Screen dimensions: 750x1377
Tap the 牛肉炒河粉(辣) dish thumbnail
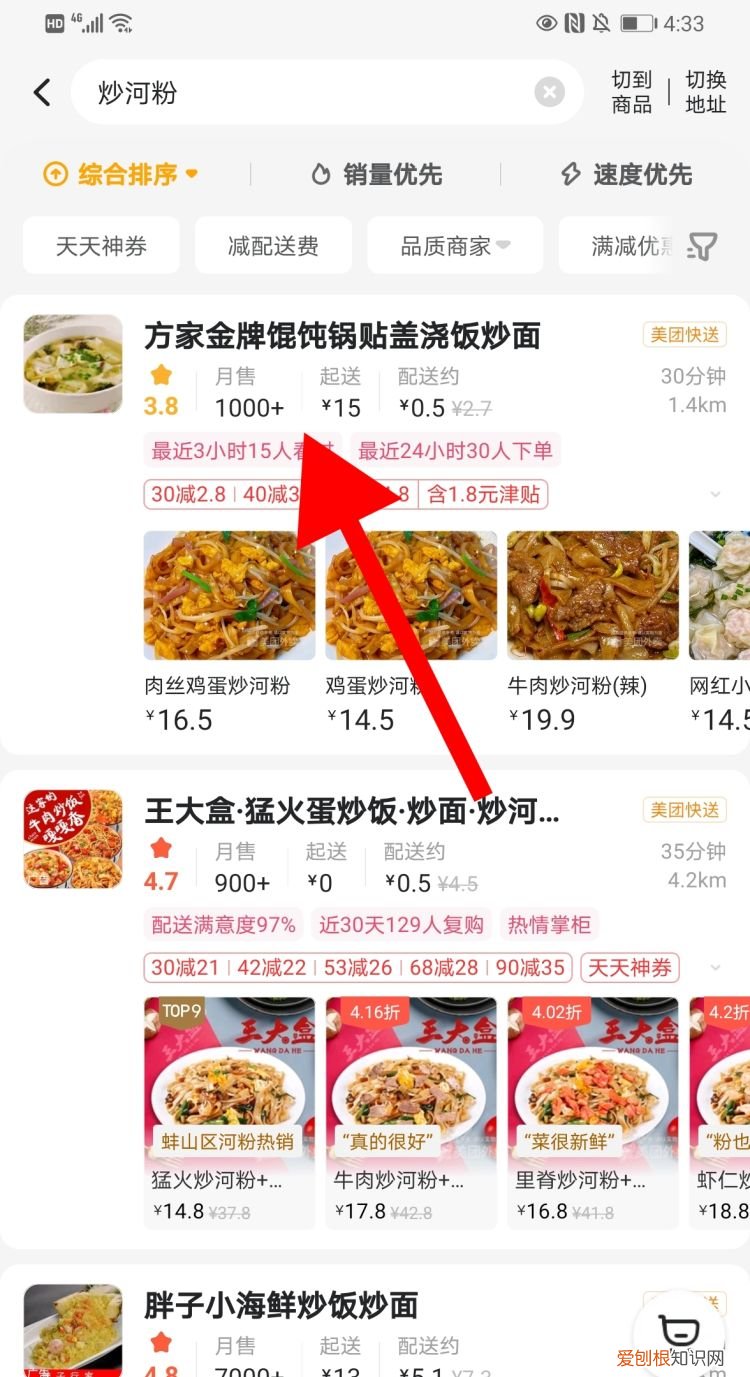(x=592, y=596)
